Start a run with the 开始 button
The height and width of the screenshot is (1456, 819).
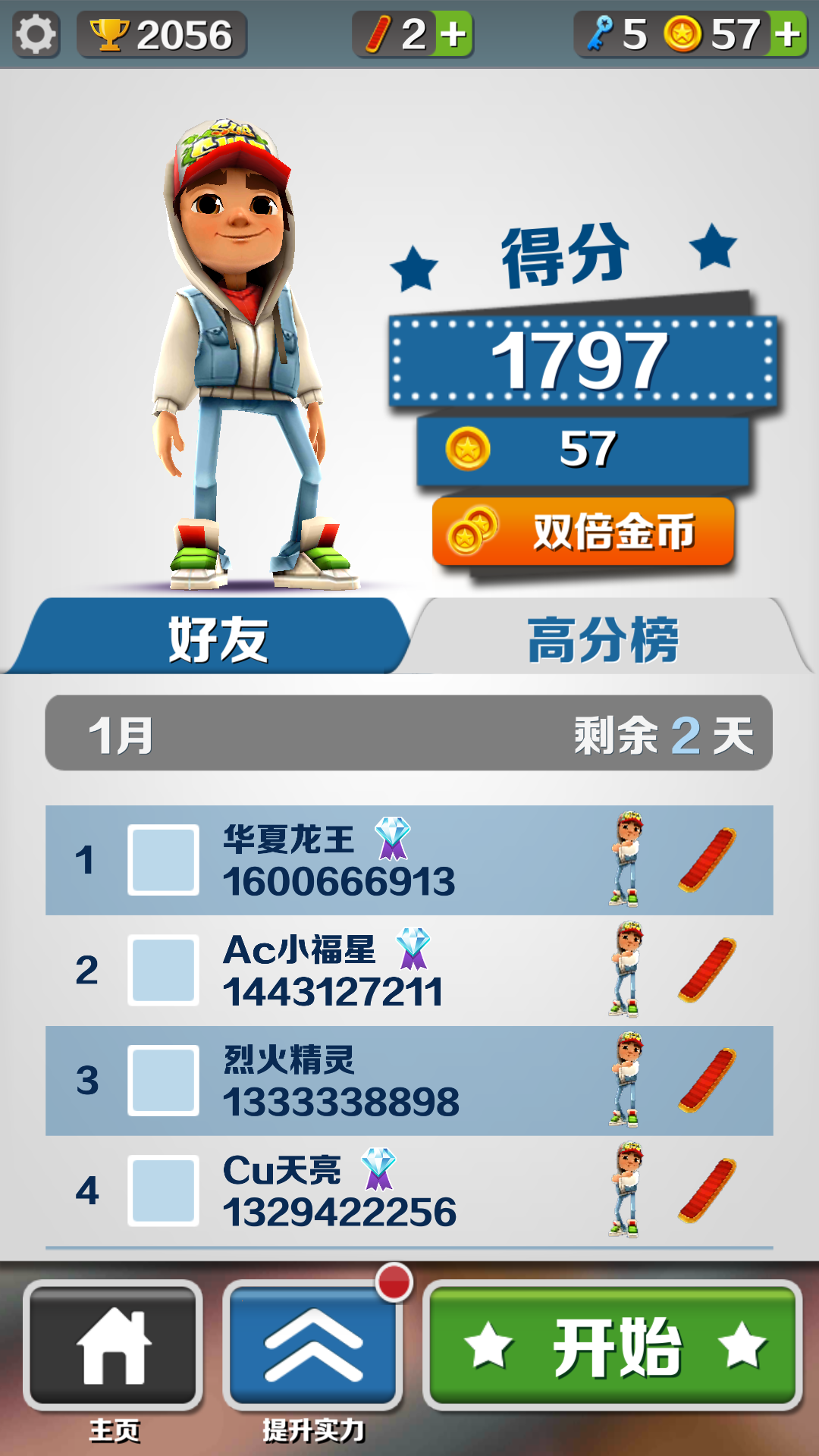[613, 1345]
